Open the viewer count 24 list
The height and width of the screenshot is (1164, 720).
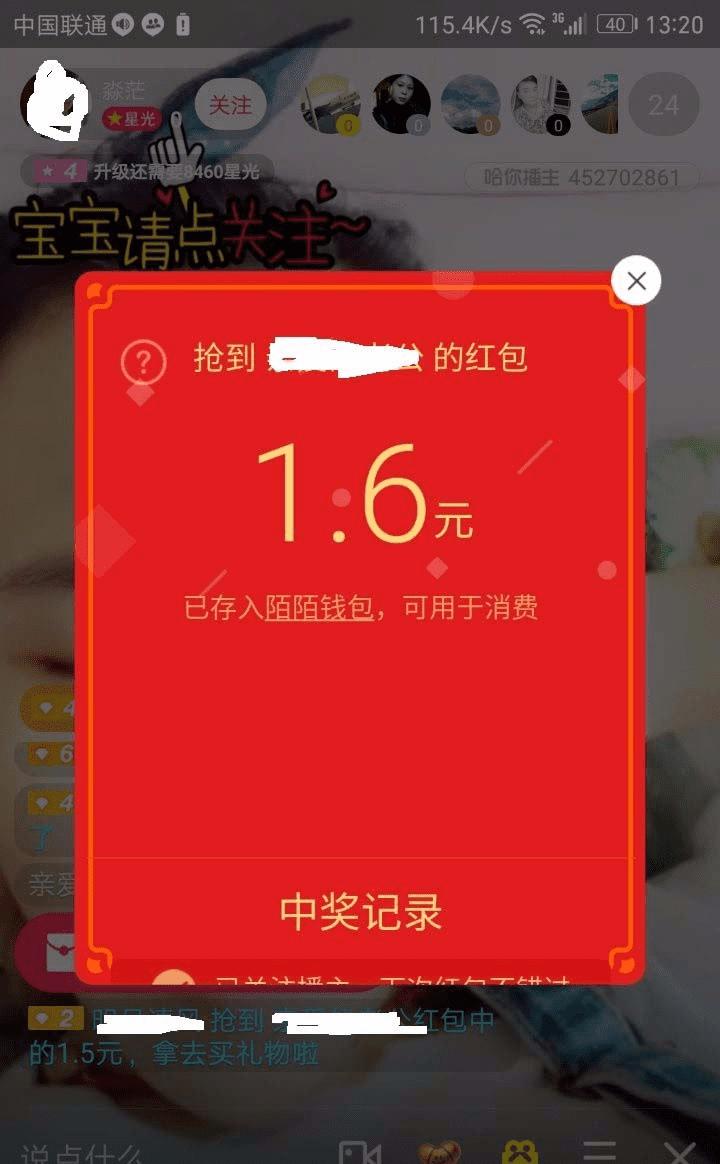[x=663, y=104]
